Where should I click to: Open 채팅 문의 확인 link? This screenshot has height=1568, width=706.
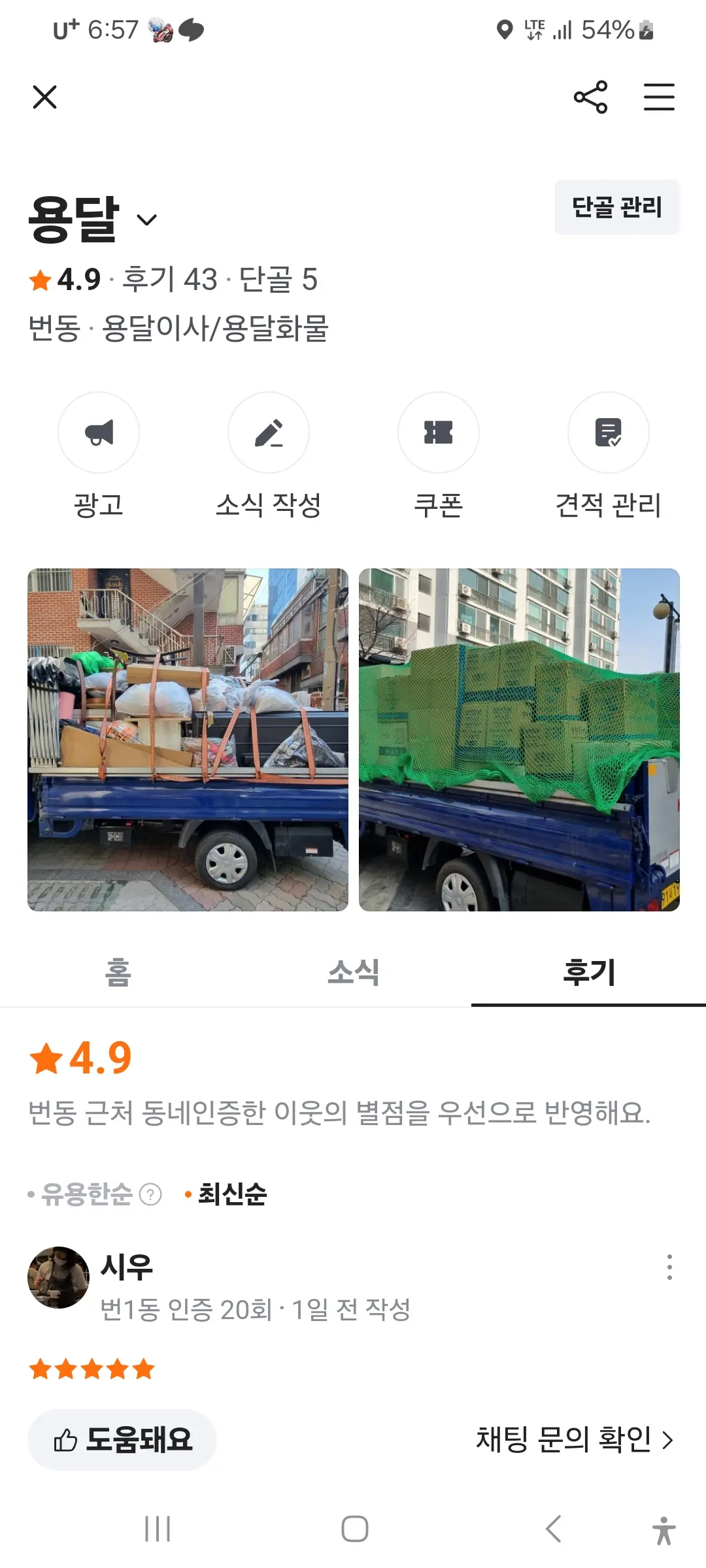coord(574,1440)
